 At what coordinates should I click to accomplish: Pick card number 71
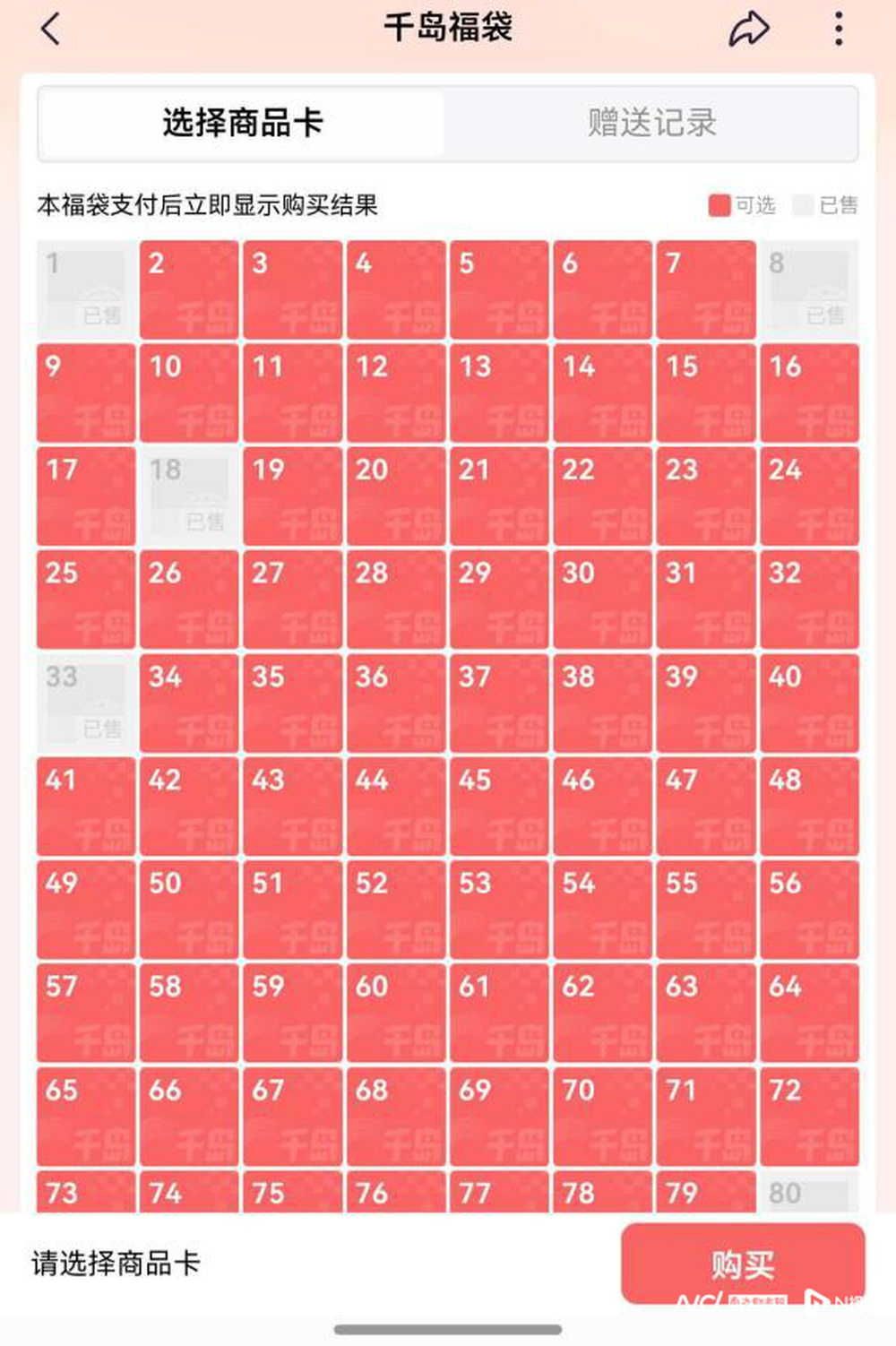coord(705,1116)
